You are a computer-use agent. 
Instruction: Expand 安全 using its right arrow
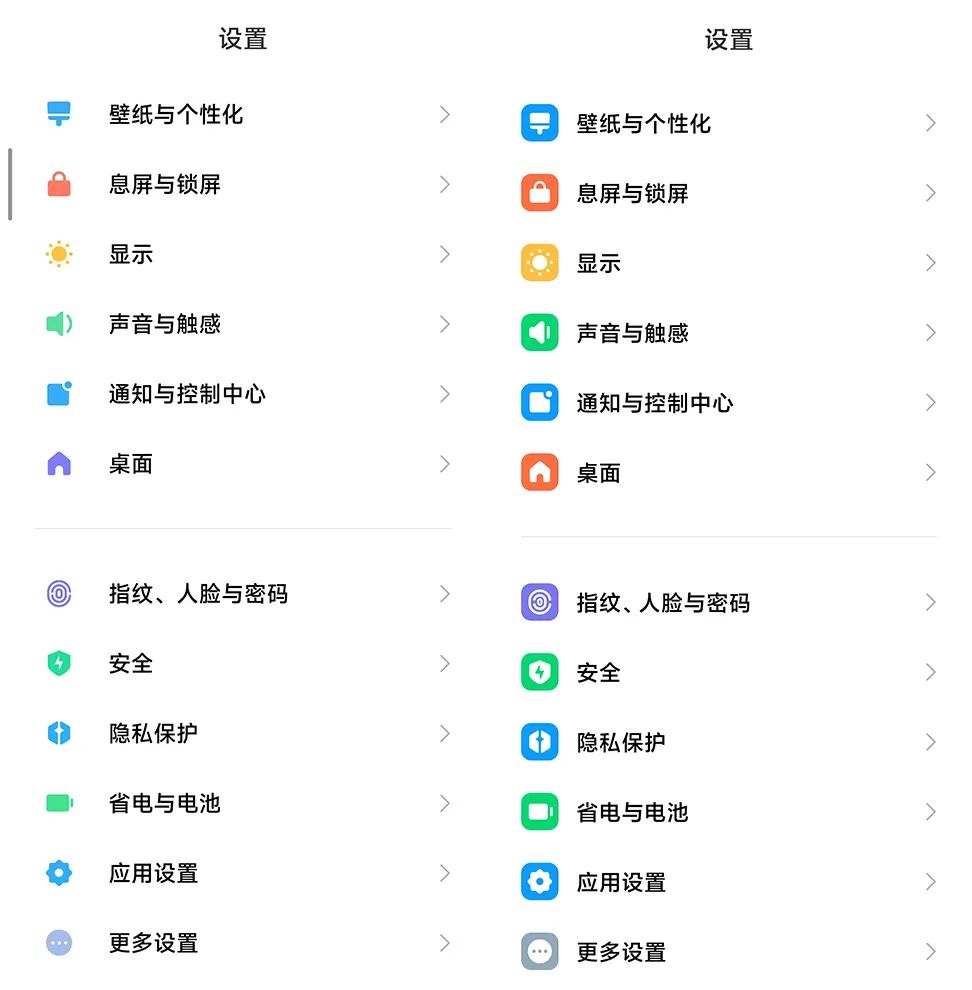445,664
